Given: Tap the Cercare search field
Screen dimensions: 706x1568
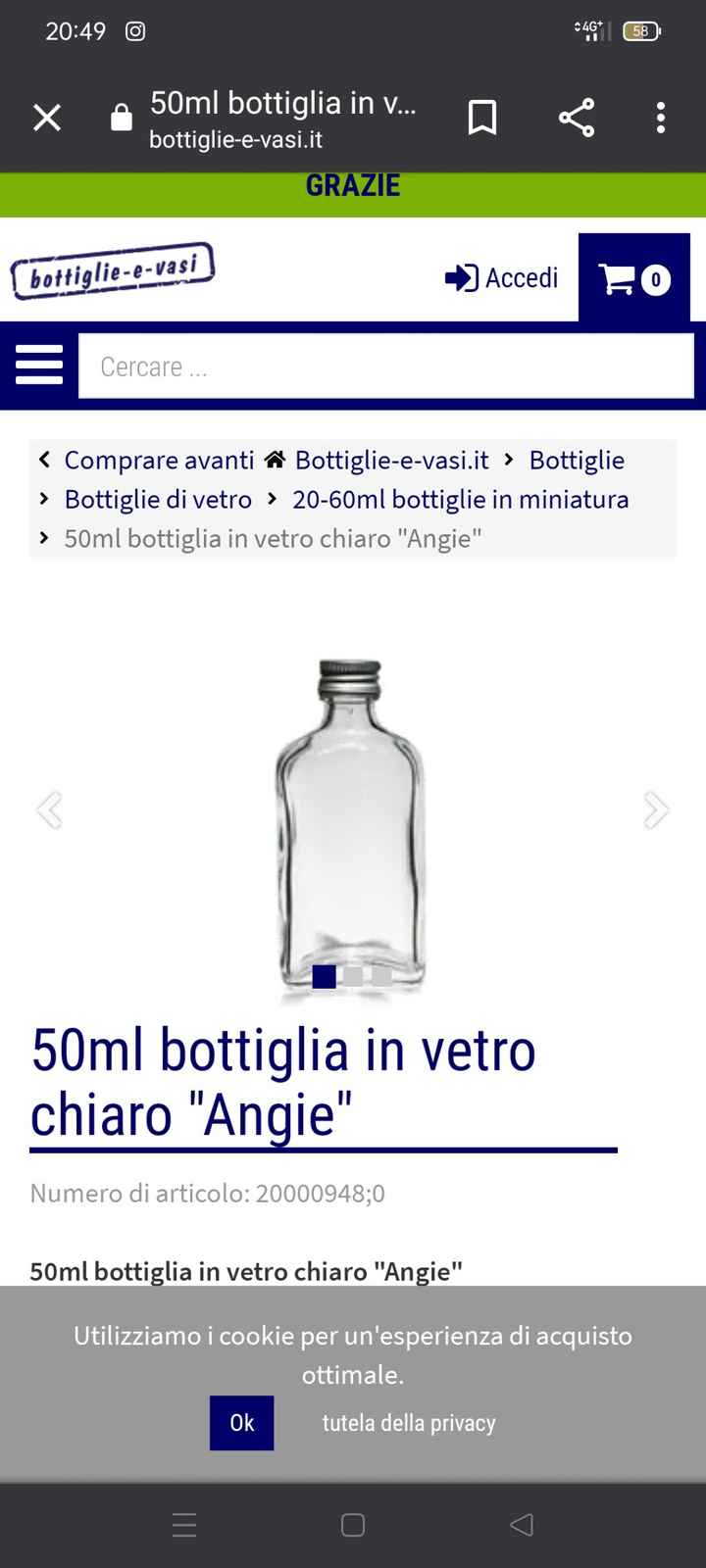Looking at the screenshot, I should (x=386, y=366).
